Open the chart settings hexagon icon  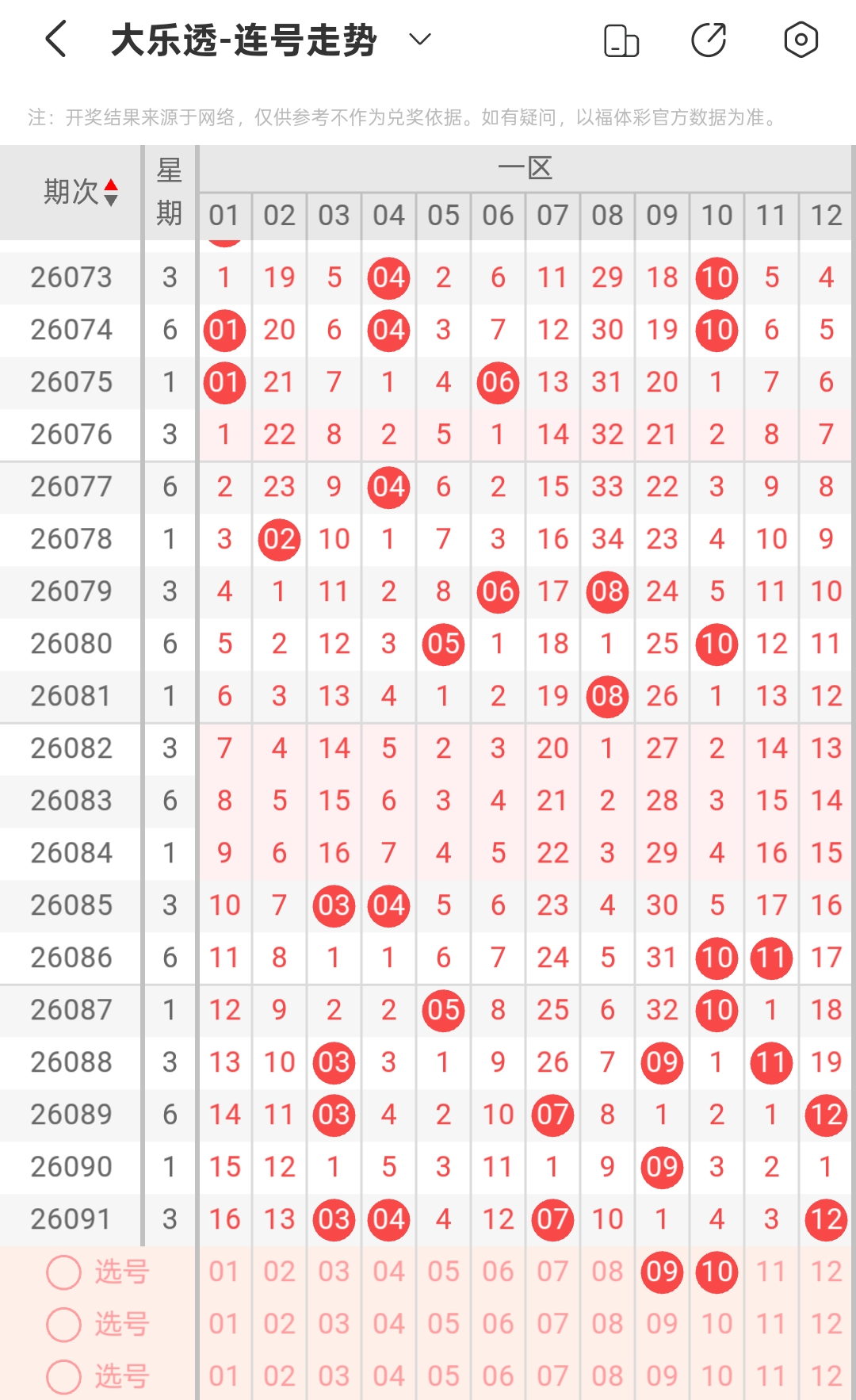tap(801, 40)
